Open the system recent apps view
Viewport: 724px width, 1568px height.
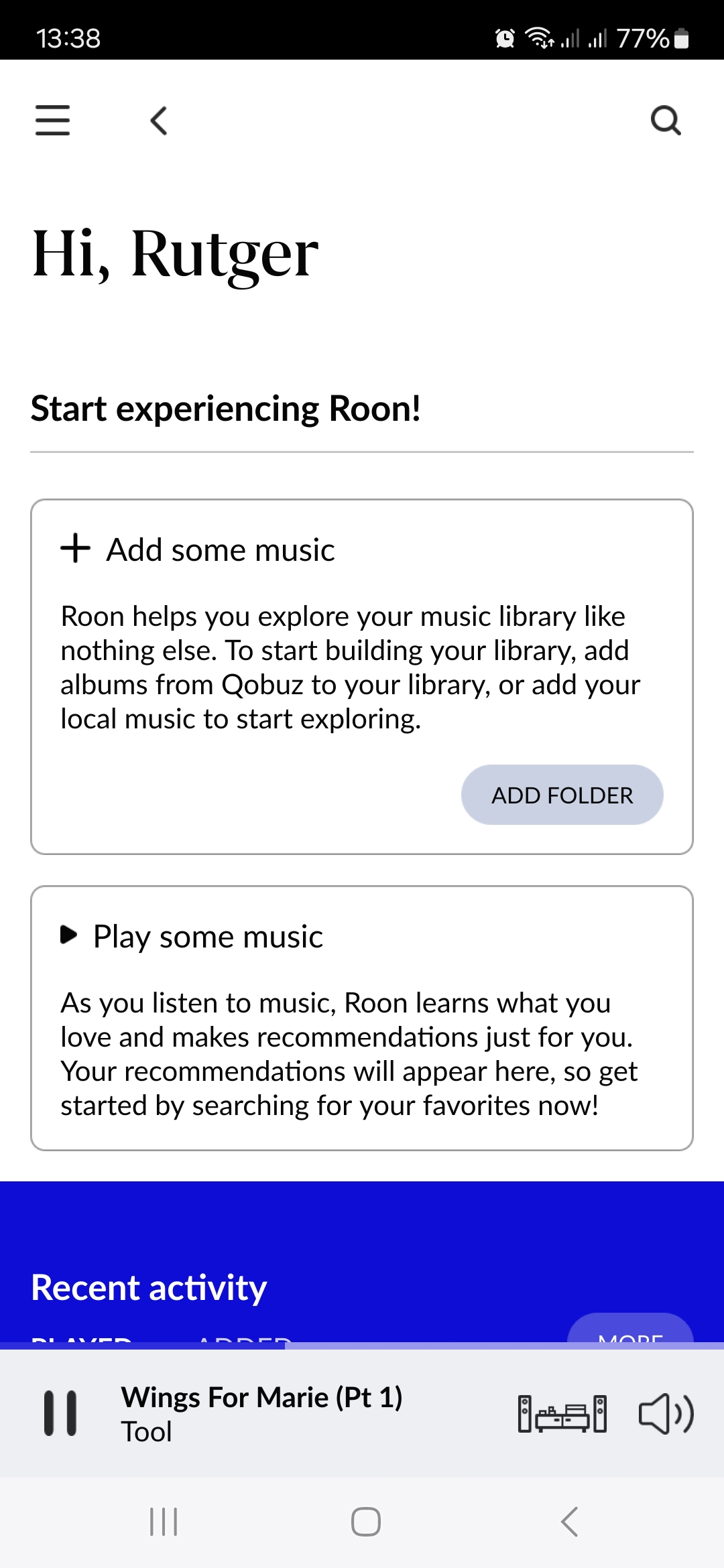click(164, 1522)
